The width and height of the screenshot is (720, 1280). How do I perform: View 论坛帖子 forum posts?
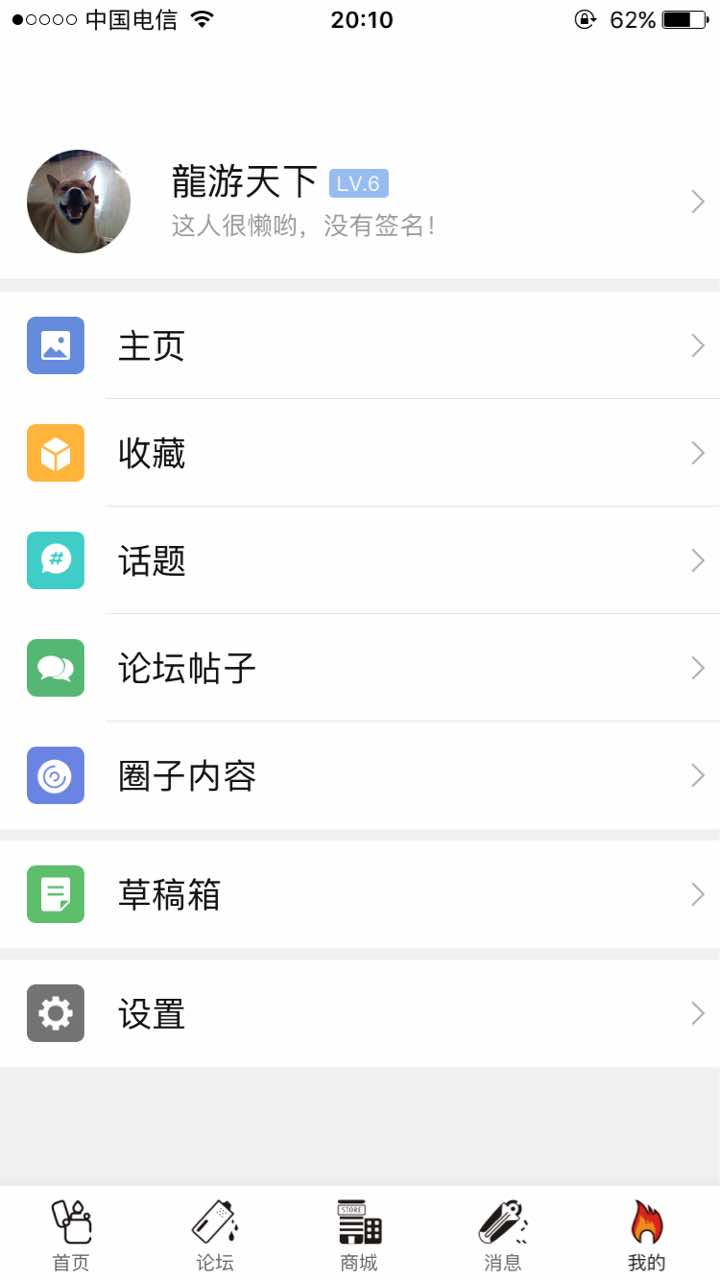[x=360, y=668]
